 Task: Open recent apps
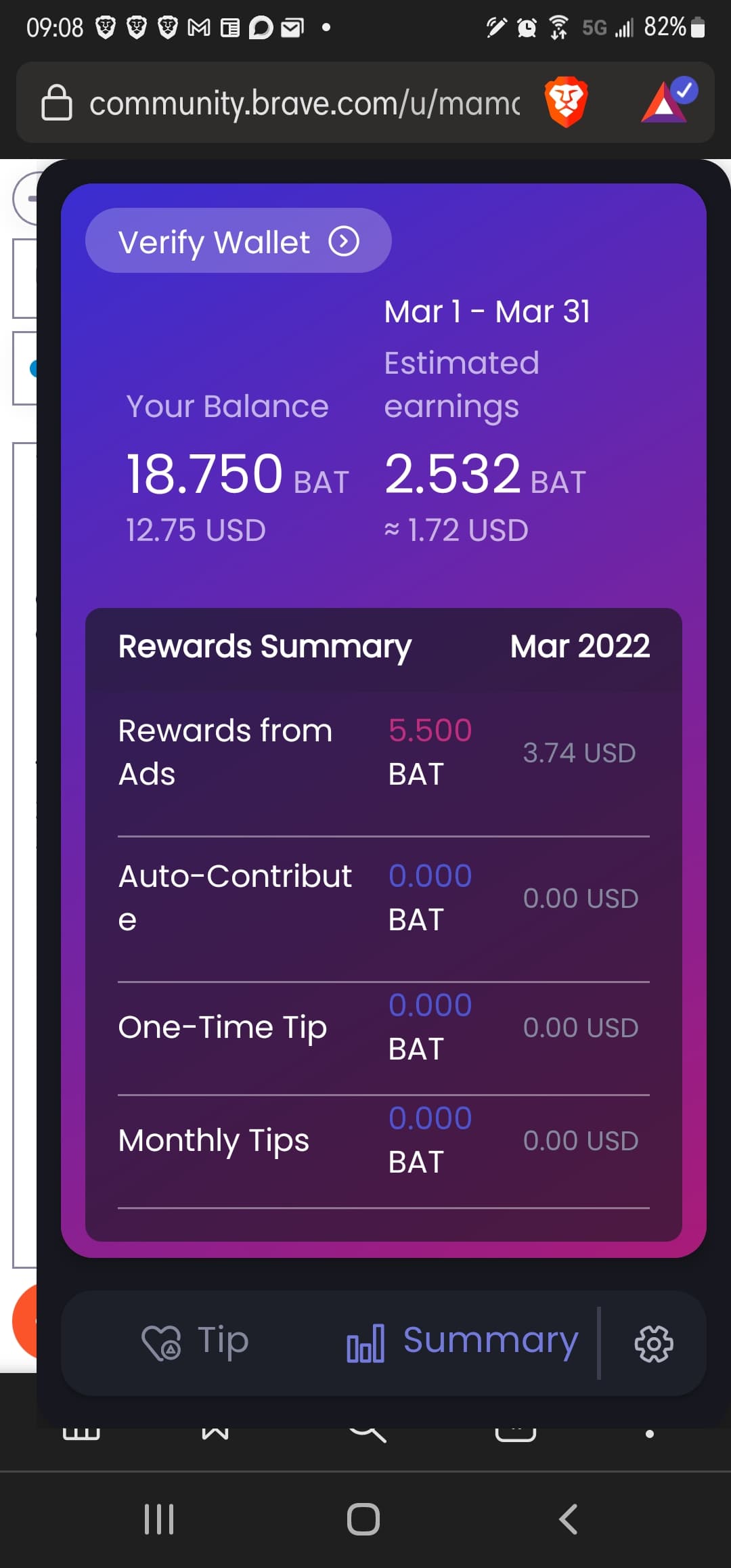tap(160, 1519)
